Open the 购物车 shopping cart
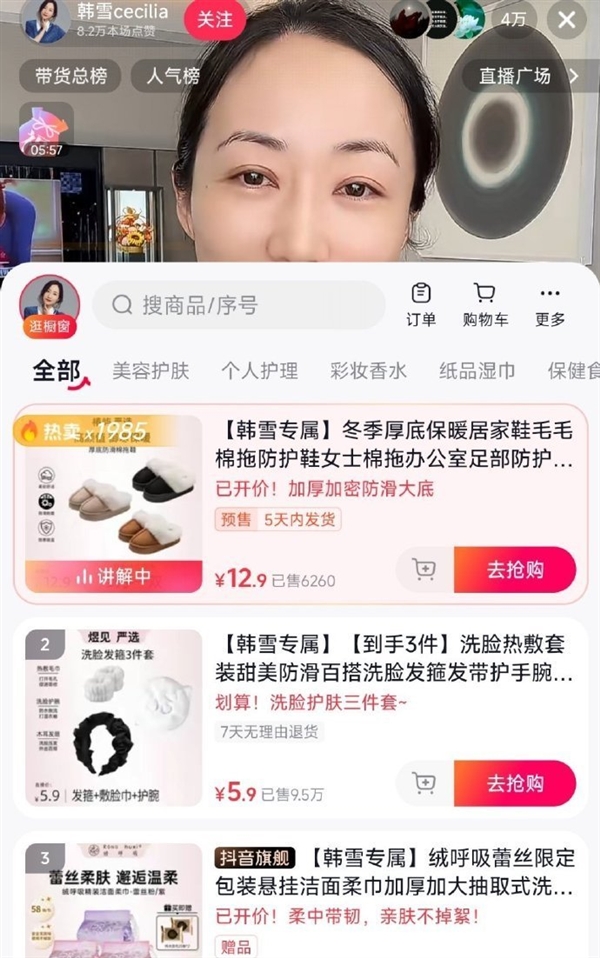 [485, 304]
